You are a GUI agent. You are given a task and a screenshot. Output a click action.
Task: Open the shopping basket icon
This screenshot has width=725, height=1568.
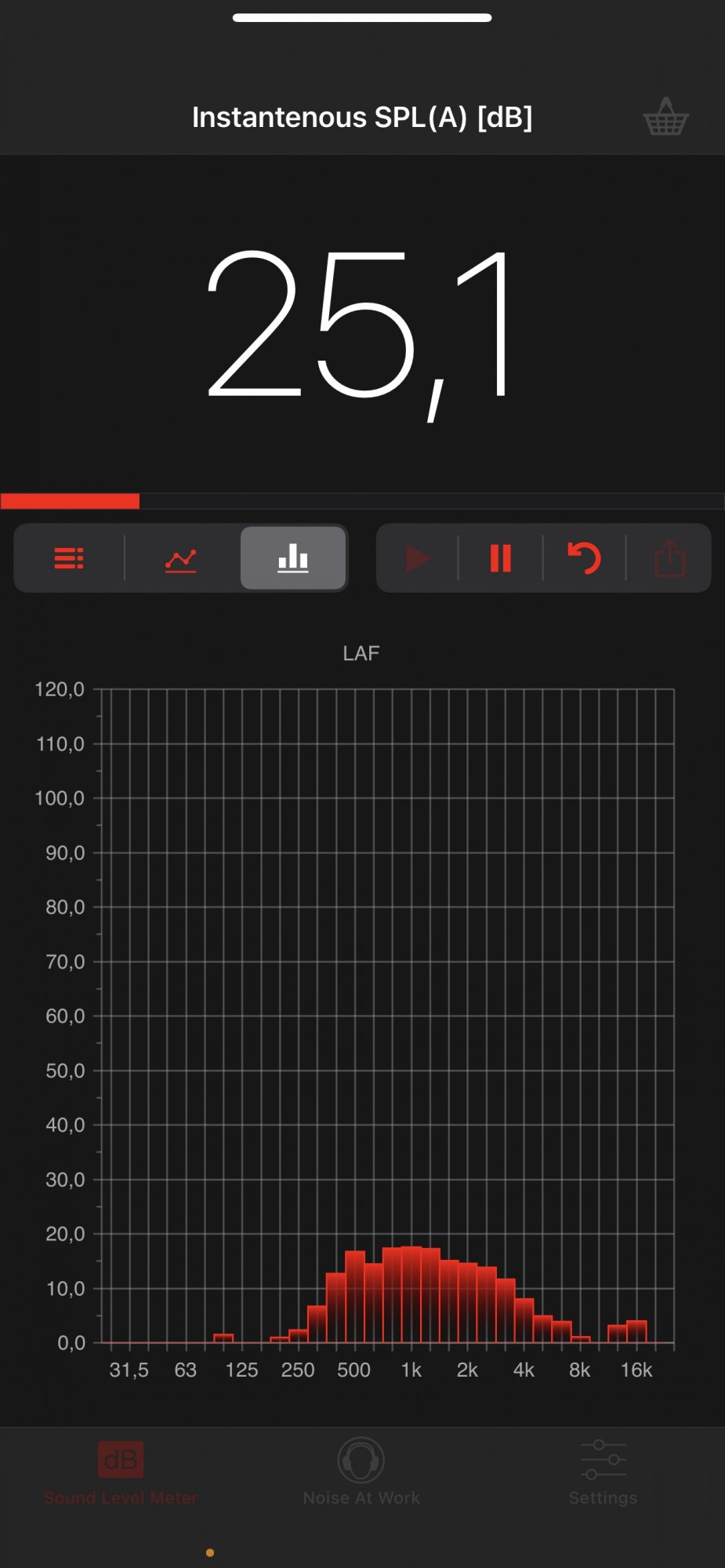pos(665,117)
